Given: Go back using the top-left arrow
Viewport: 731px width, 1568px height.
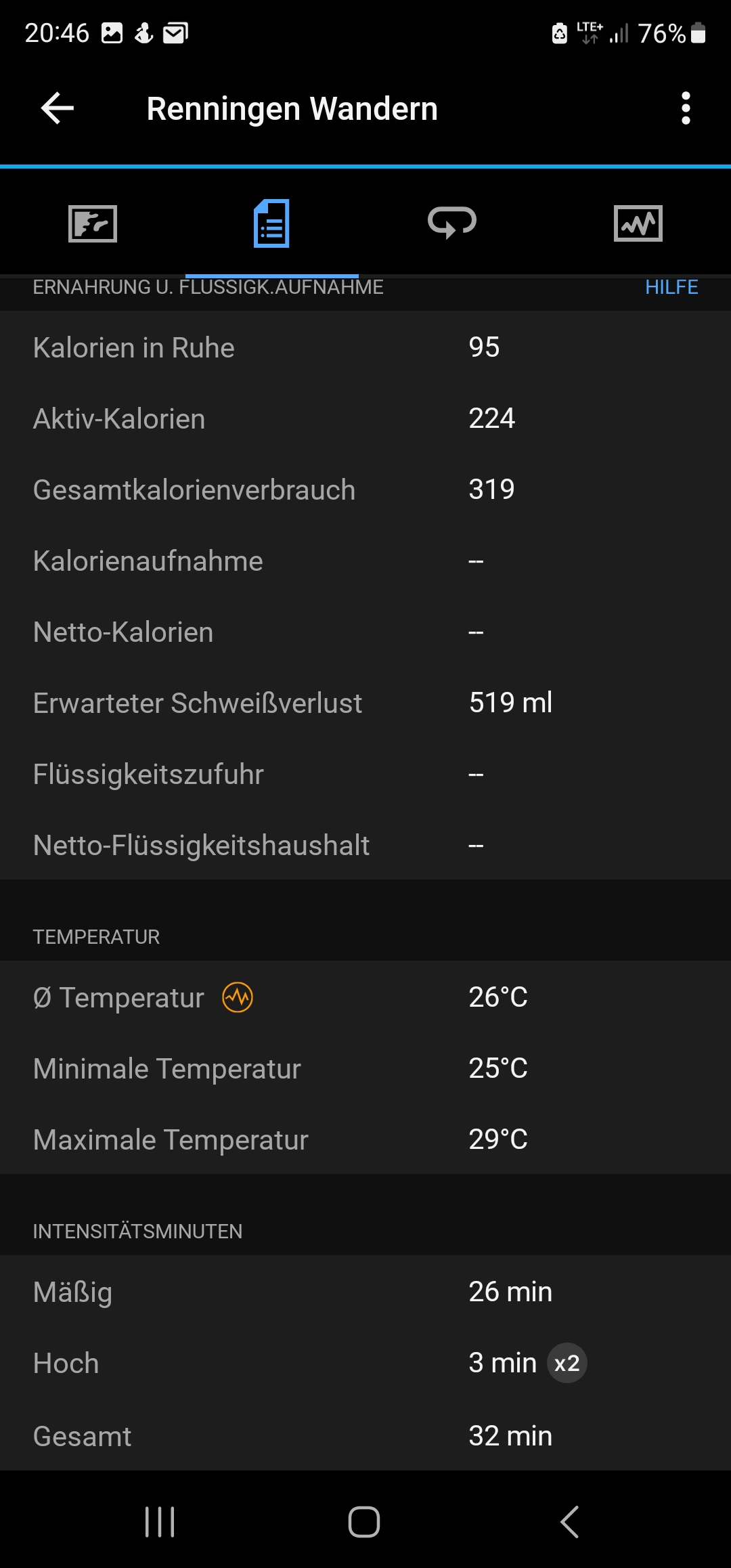Looking at the screenshot, I should click(x=58, y=108).
